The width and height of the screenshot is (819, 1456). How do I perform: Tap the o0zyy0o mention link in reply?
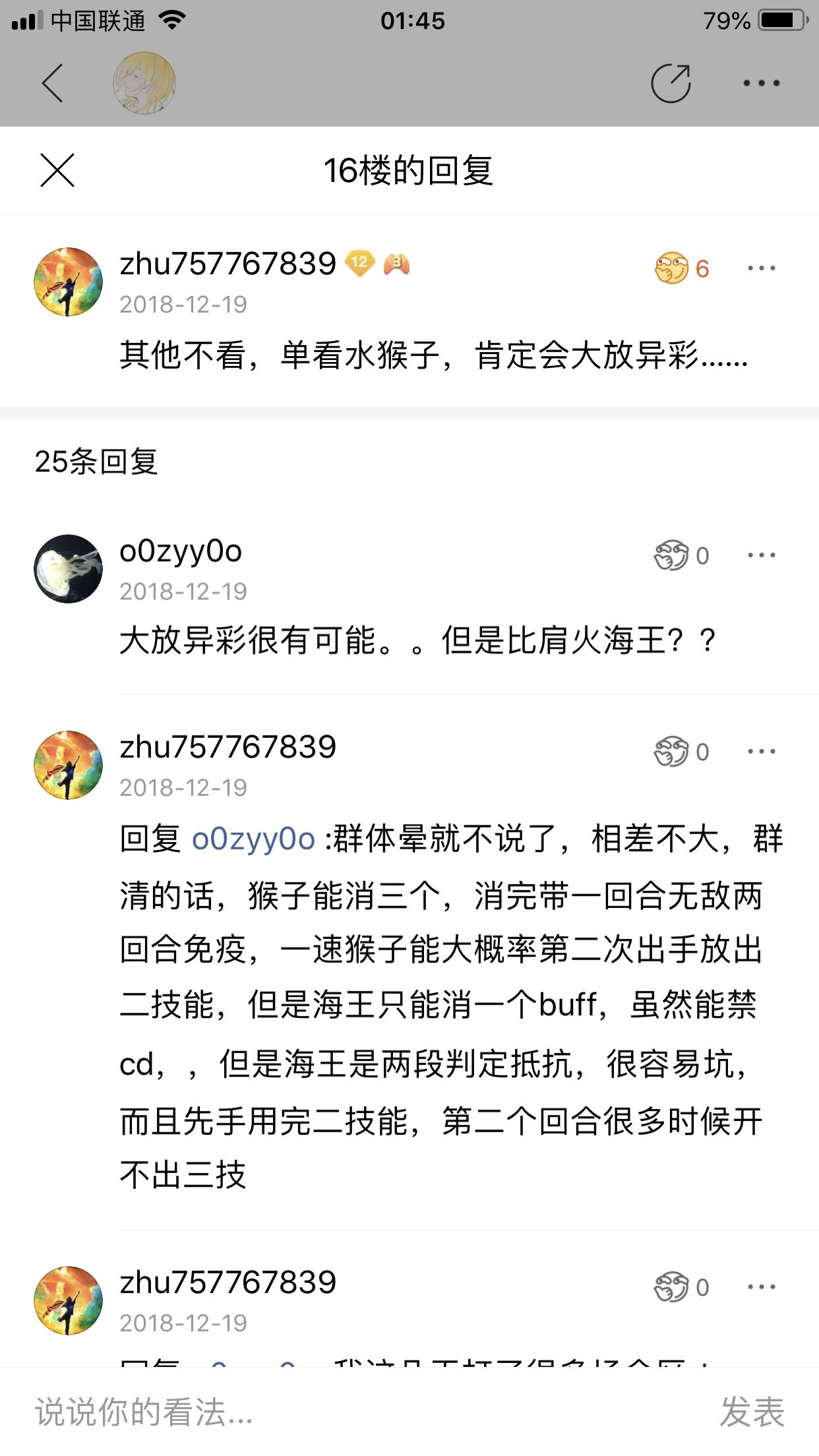click(x=253, y=839)
